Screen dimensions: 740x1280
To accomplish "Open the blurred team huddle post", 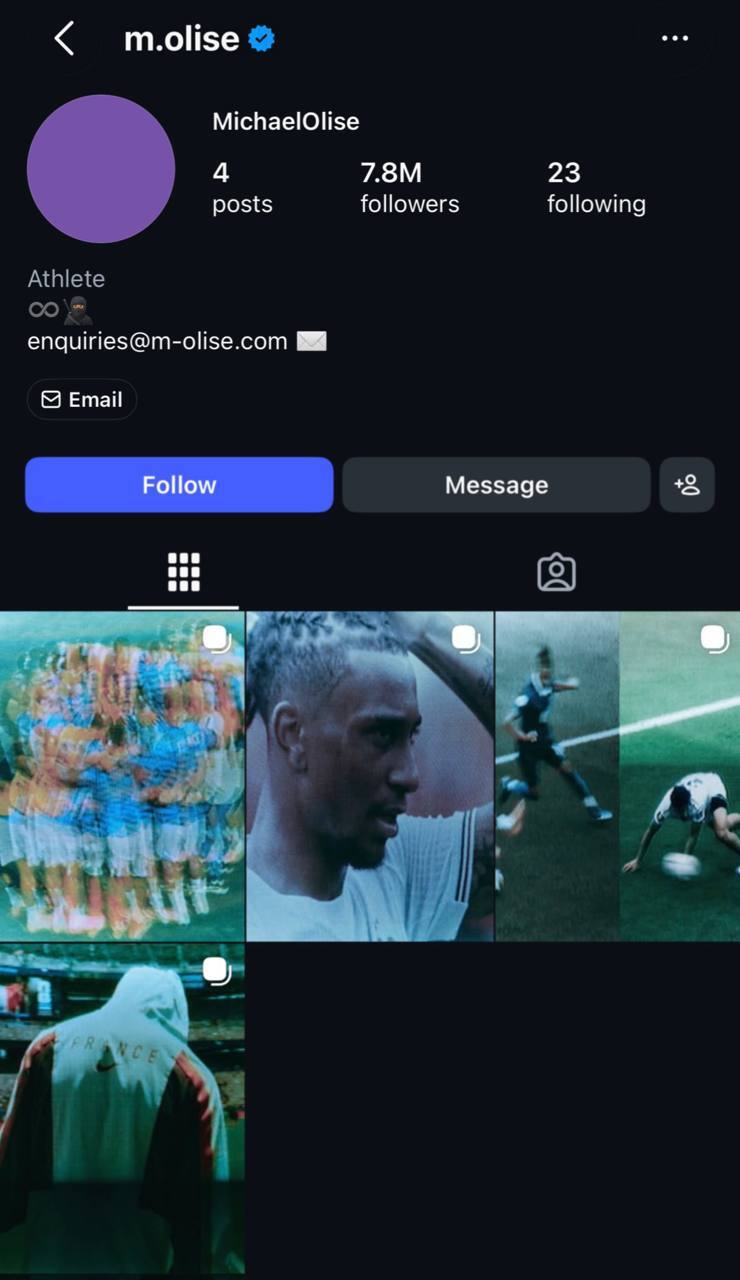I will click(122, 776).
